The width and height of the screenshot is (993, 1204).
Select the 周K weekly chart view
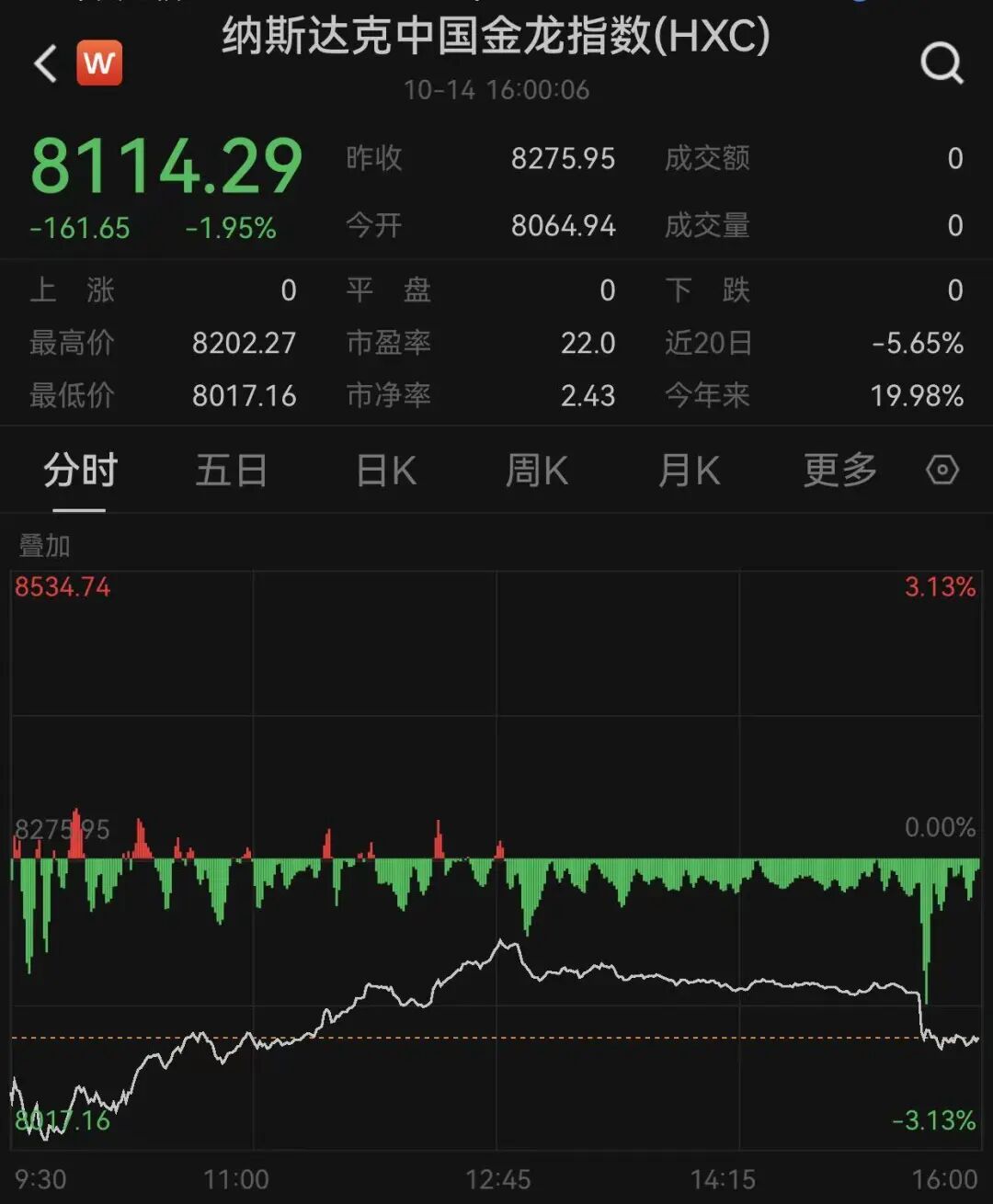tap(536, 470)
